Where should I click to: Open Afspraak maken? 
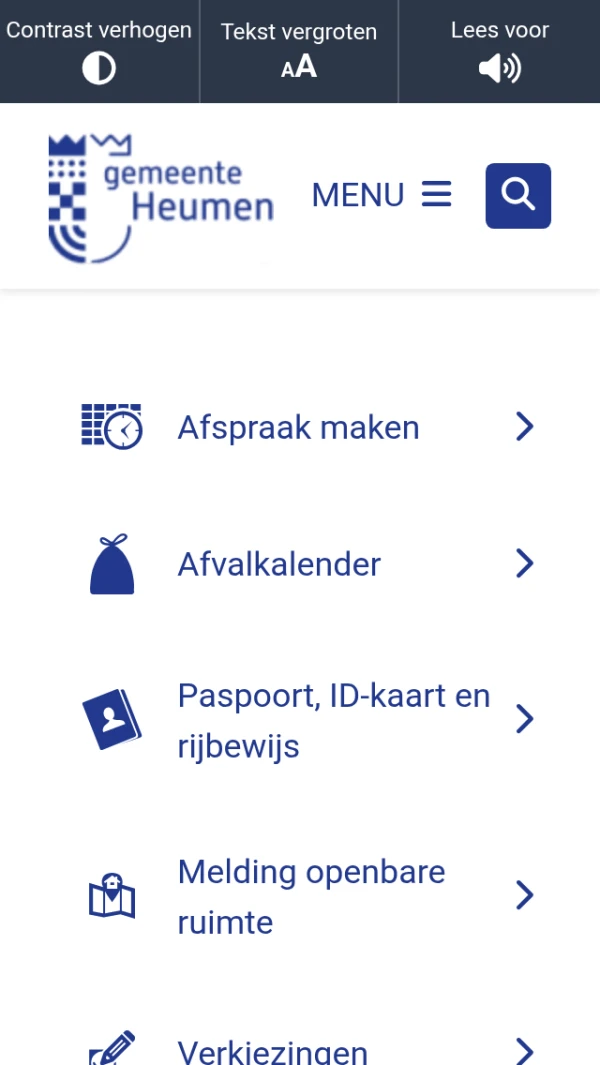pos(298,428)
